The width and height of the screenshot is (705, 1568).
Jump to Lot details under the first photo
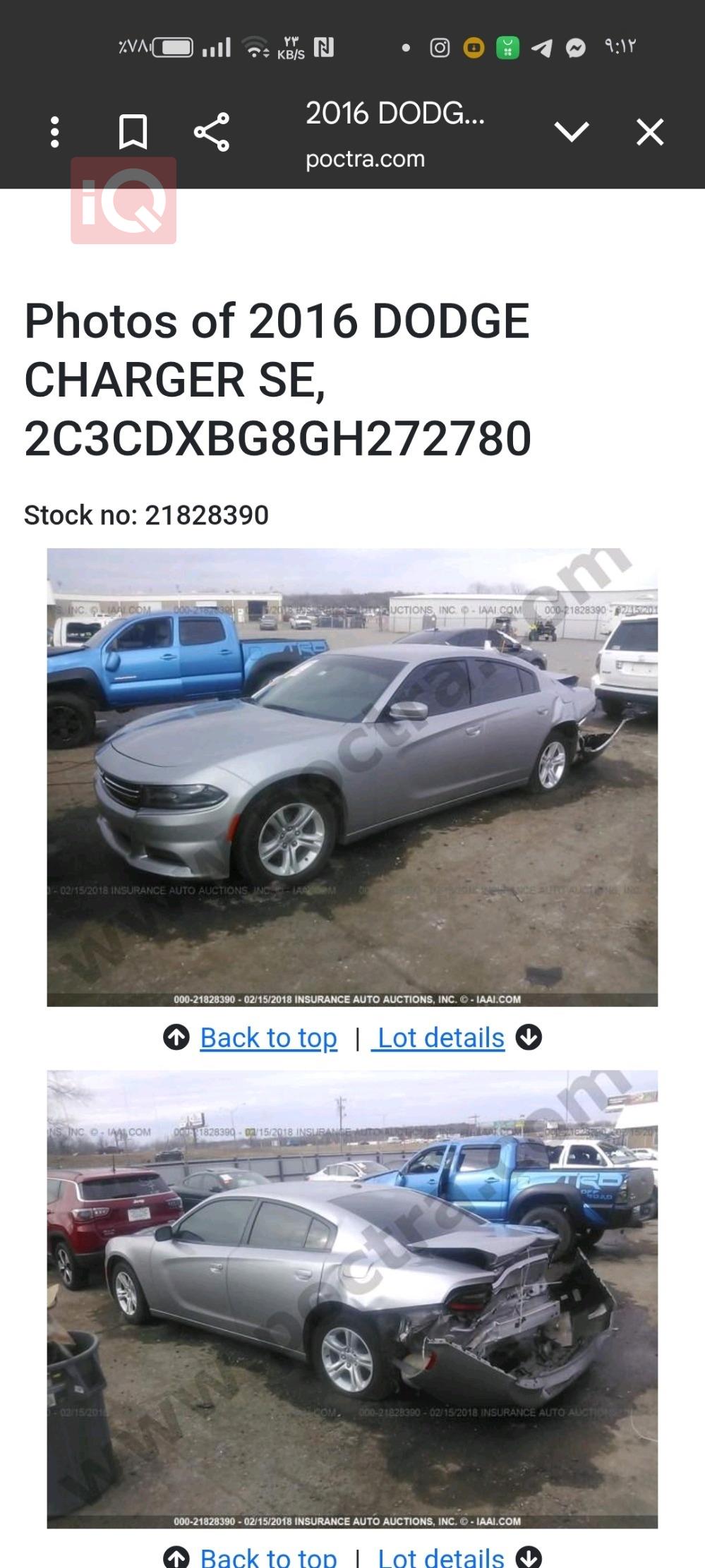(441, 1037)
